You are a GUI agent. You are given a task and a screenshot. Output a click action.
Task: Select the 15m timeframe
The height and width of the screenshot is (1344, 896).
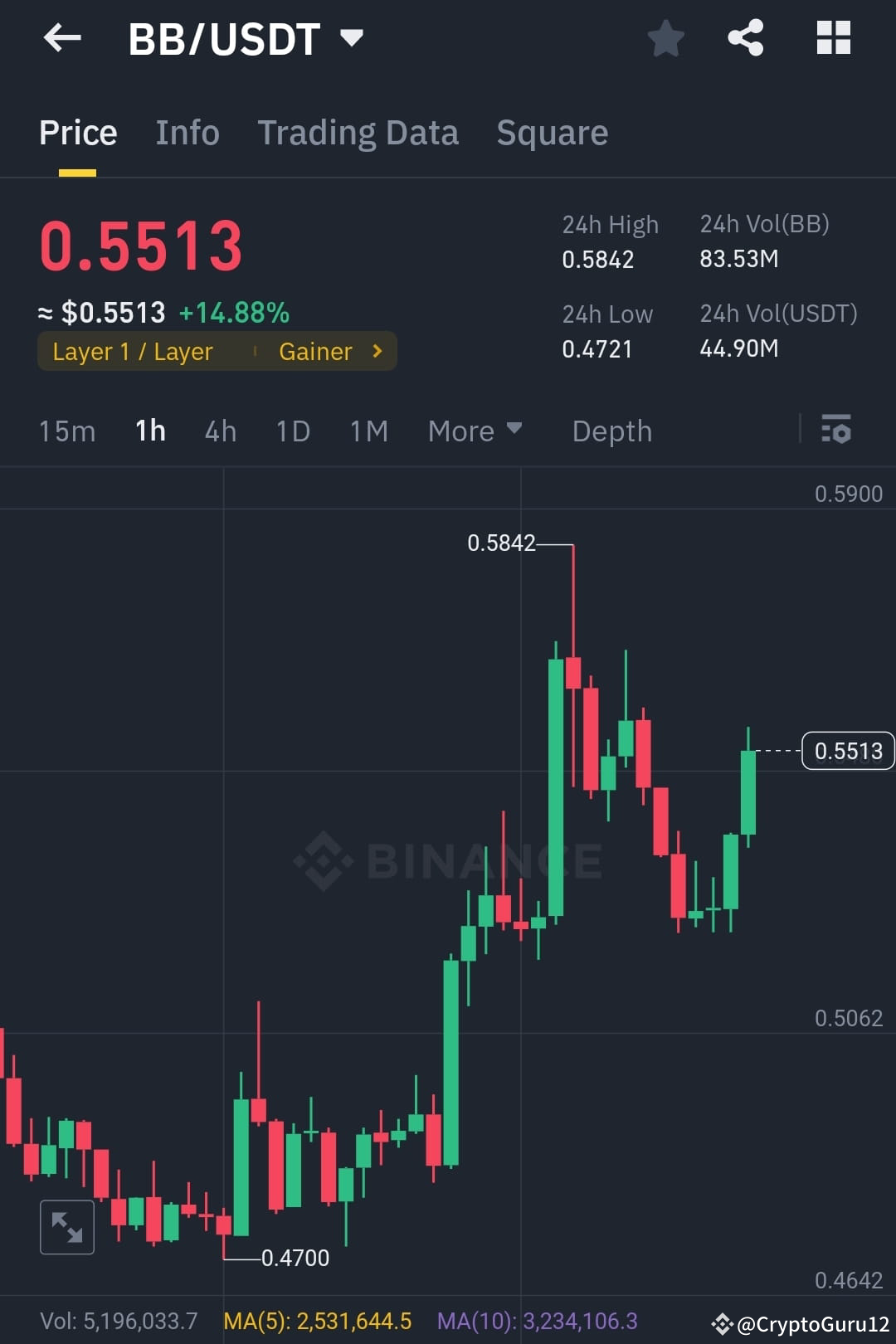[67, 431]
